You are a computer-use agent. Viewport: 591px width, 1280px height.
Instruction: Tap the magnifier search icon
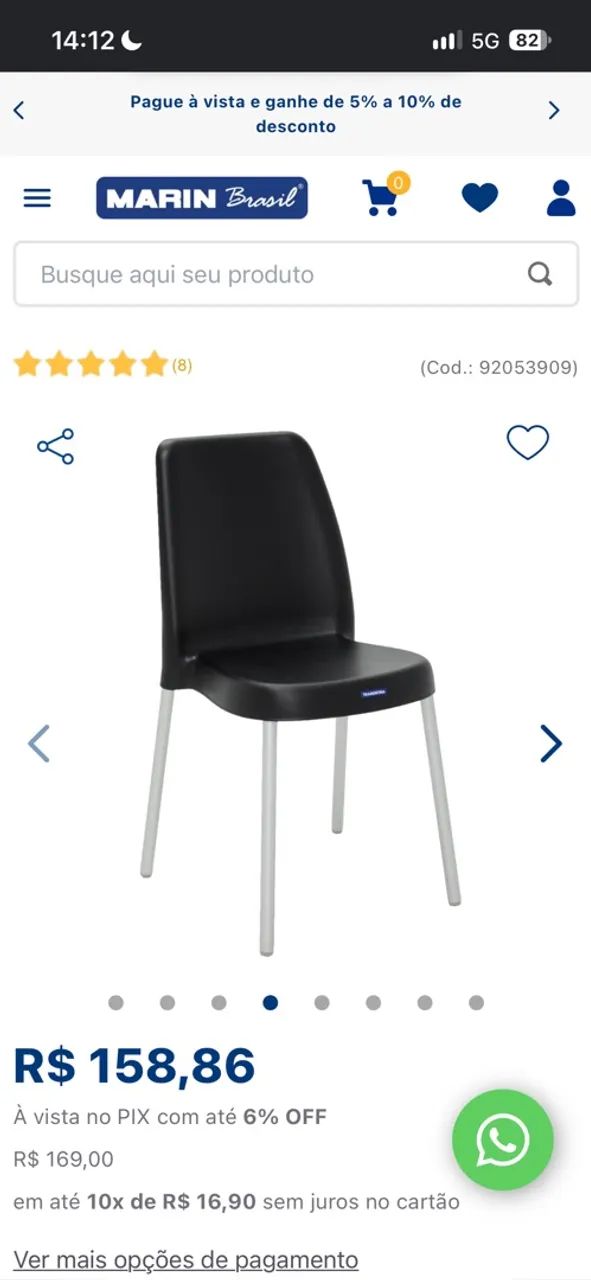540,274
